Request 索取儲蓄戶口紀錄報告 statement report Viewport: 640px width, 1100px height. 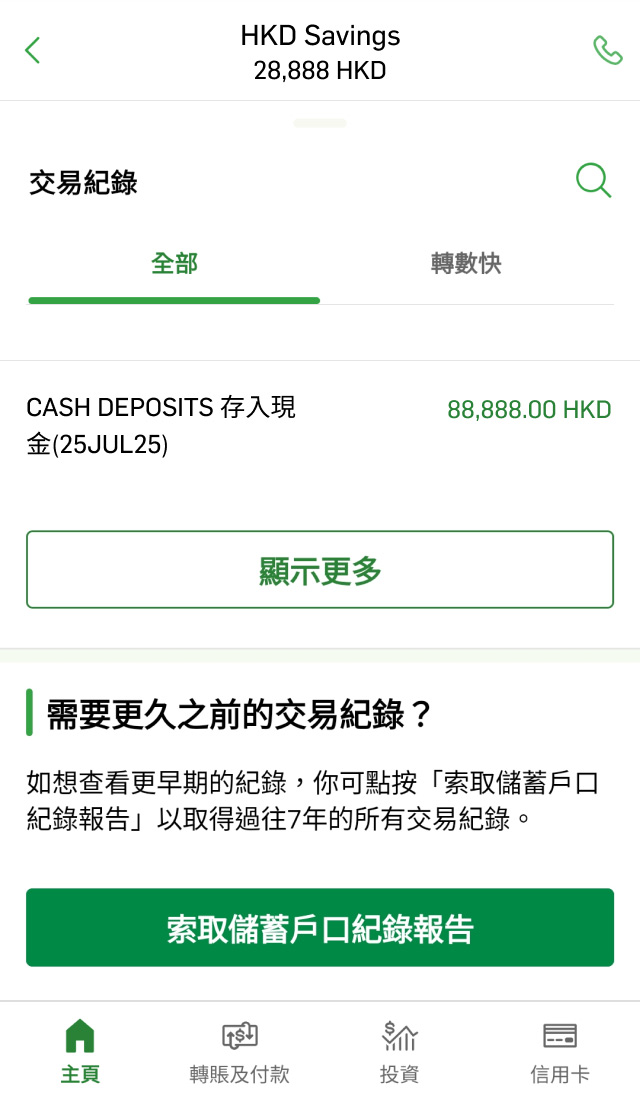tap(320, 928)
